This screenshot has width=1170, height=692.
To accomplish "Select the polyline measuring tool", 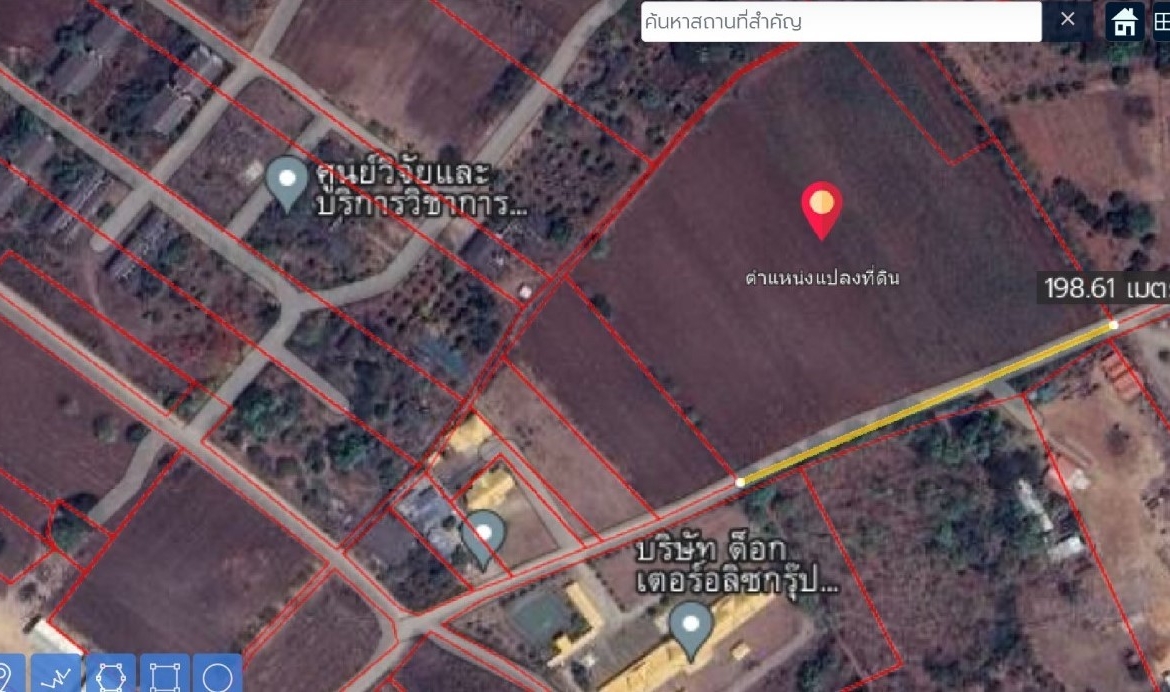I will [x=56, y=676].
